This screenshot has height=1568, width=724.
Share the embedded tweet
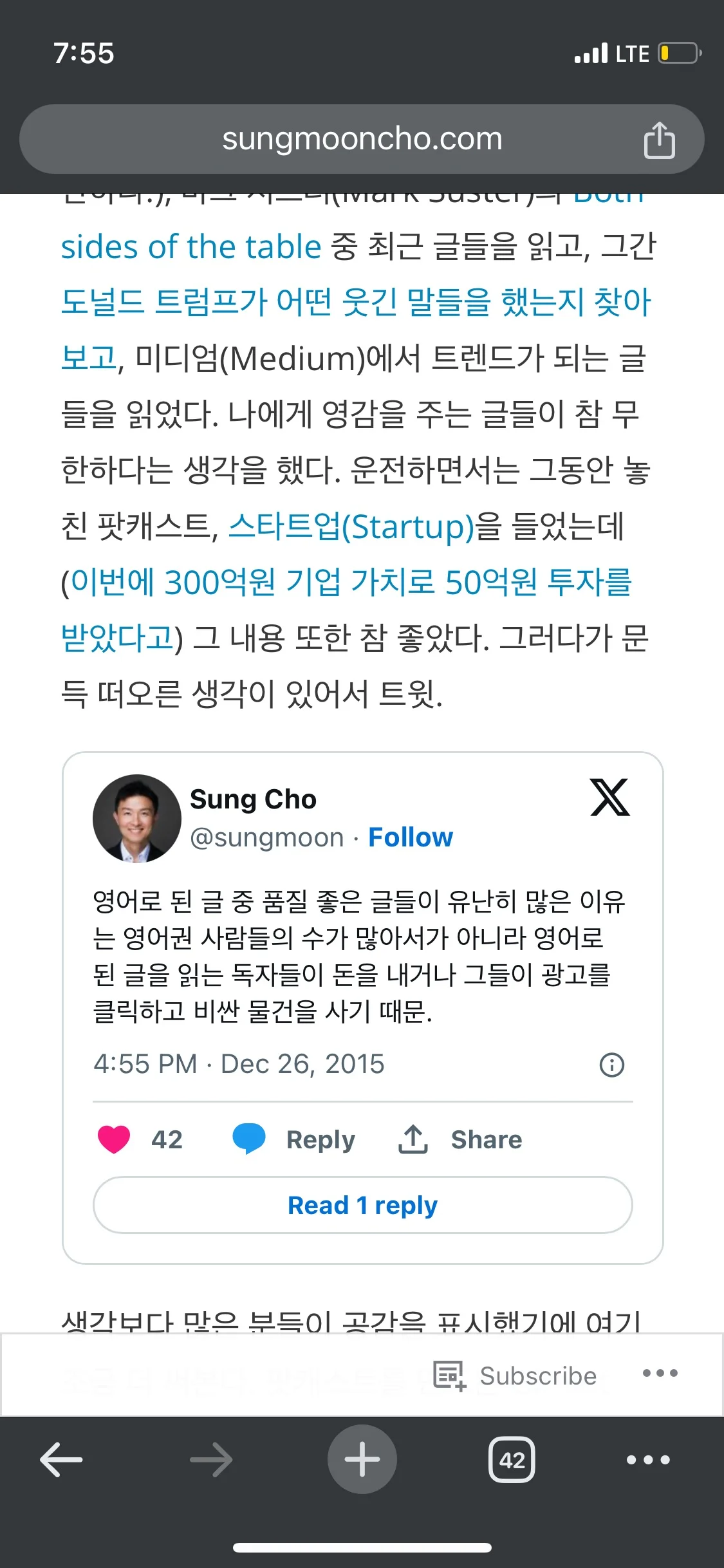460,1139
